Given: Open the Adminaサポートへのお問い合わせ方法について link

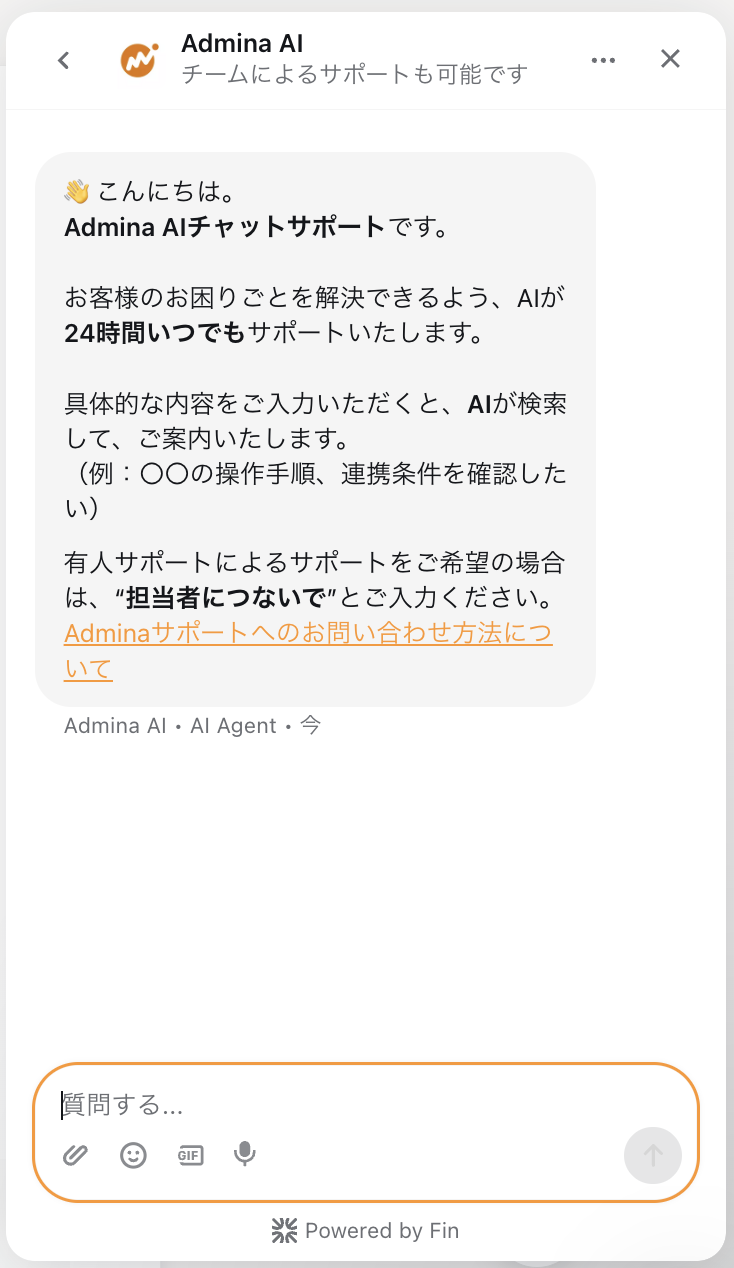Looking at the screenshot, I should coord(307,633).
